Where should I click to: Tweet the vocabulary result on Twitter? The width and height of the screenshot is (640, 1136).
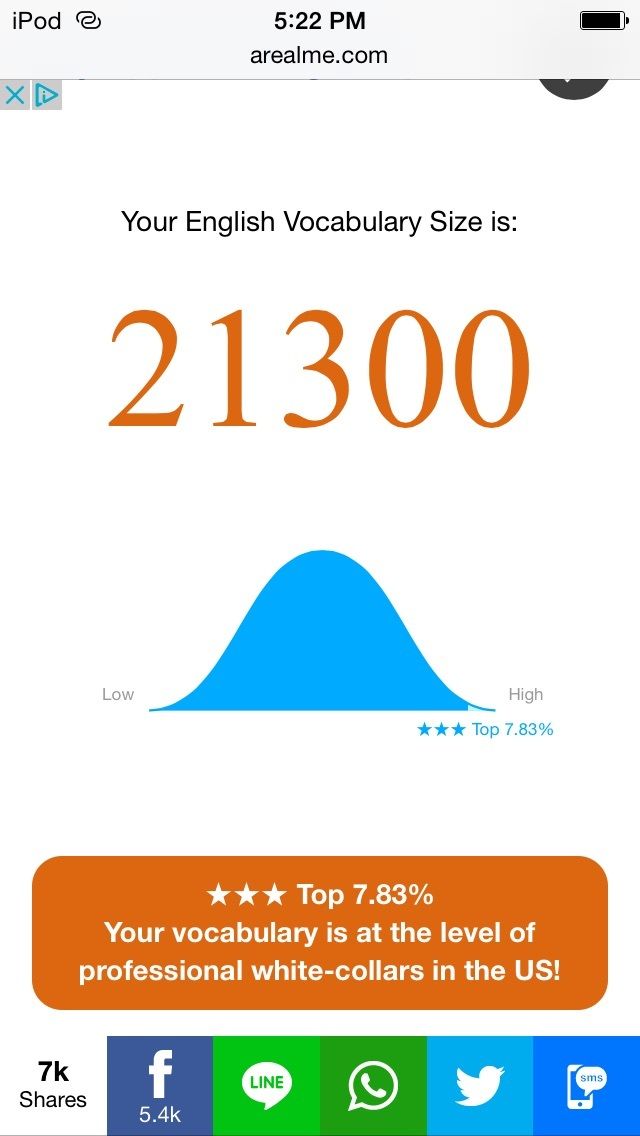coord(480,1086)
